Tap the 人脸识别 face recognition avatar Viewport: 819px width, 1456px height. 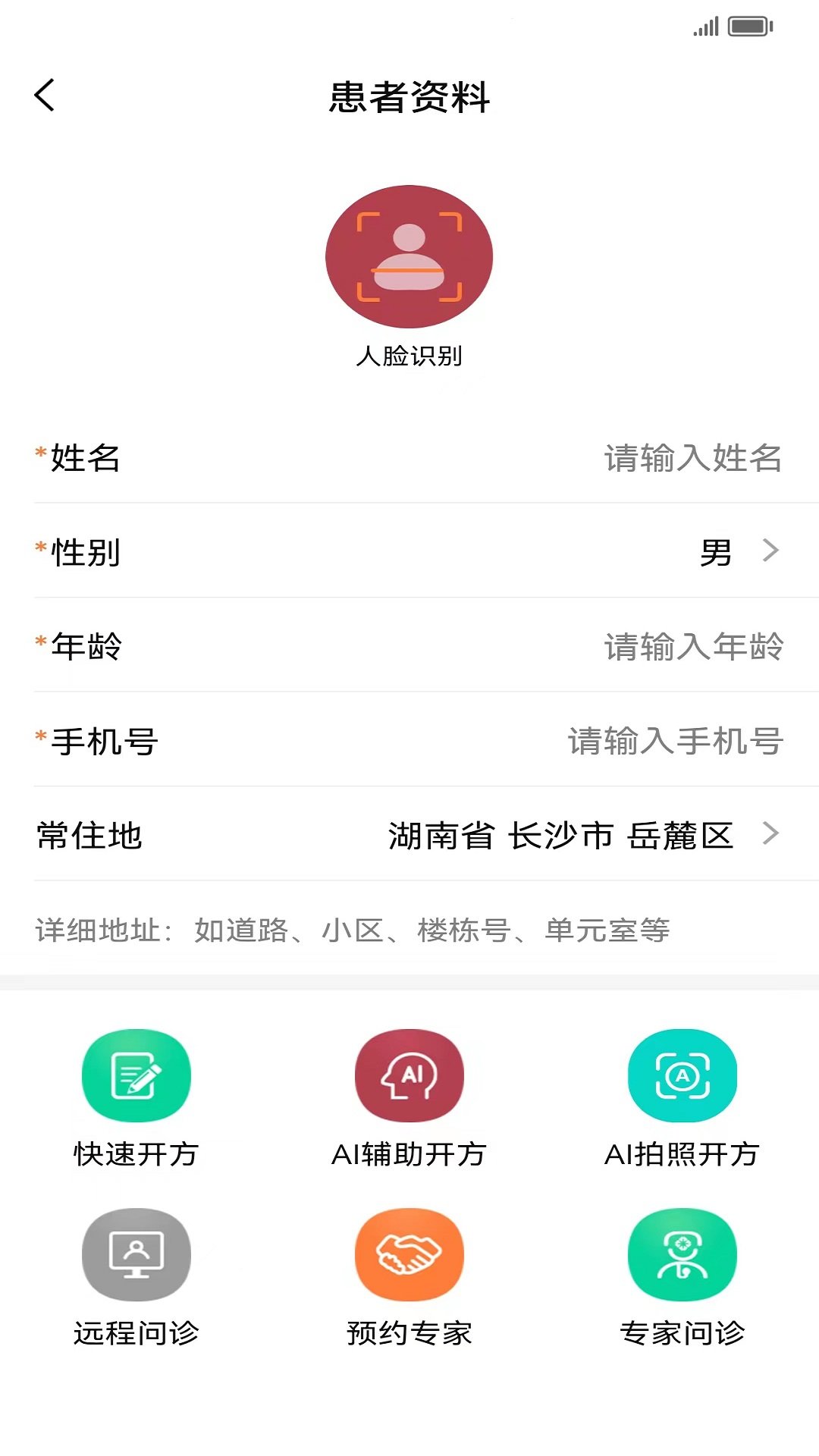[x=409, y=256]
